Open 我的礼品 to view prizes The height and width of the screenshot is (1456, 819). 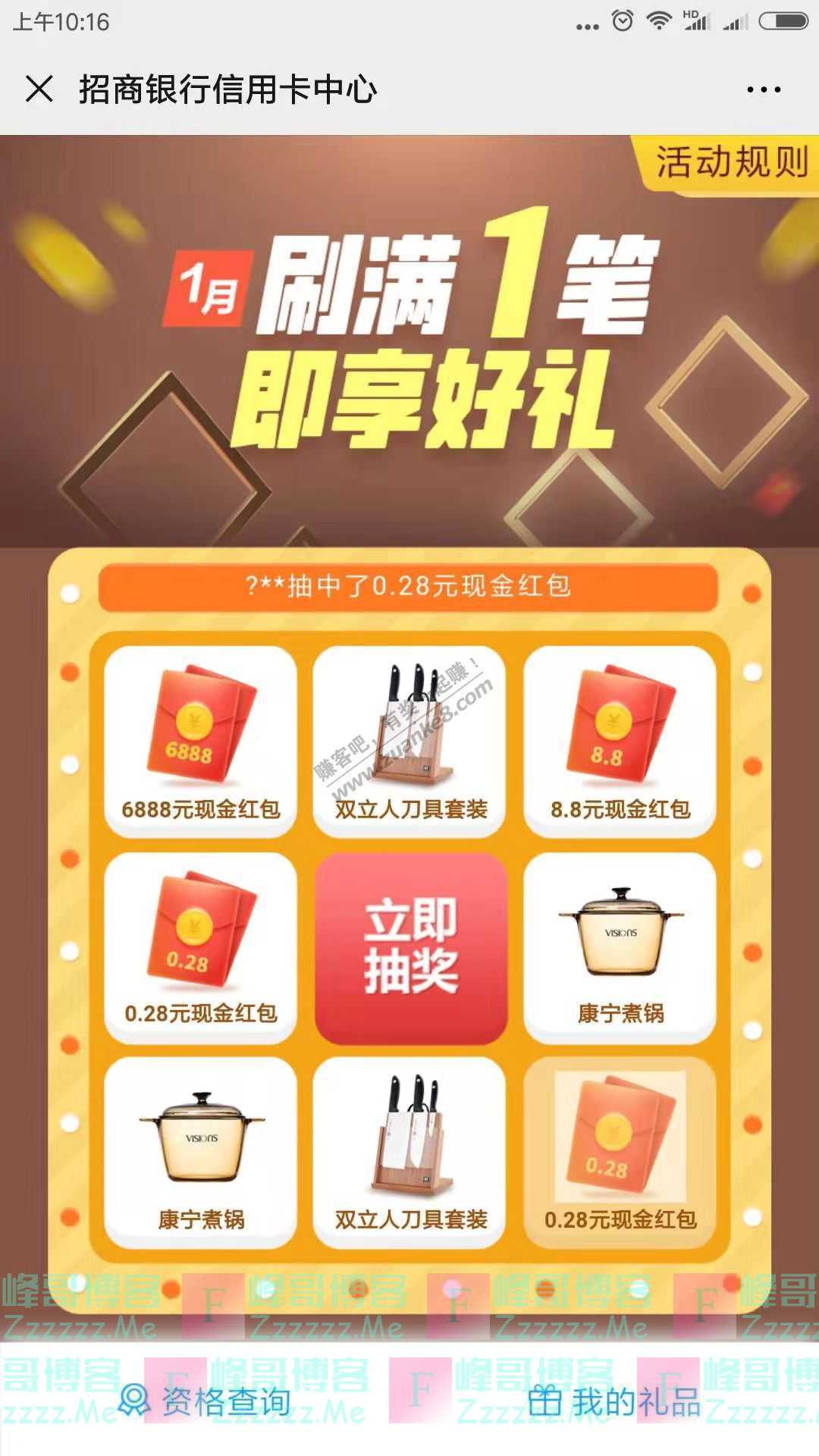coord(637,1398)
